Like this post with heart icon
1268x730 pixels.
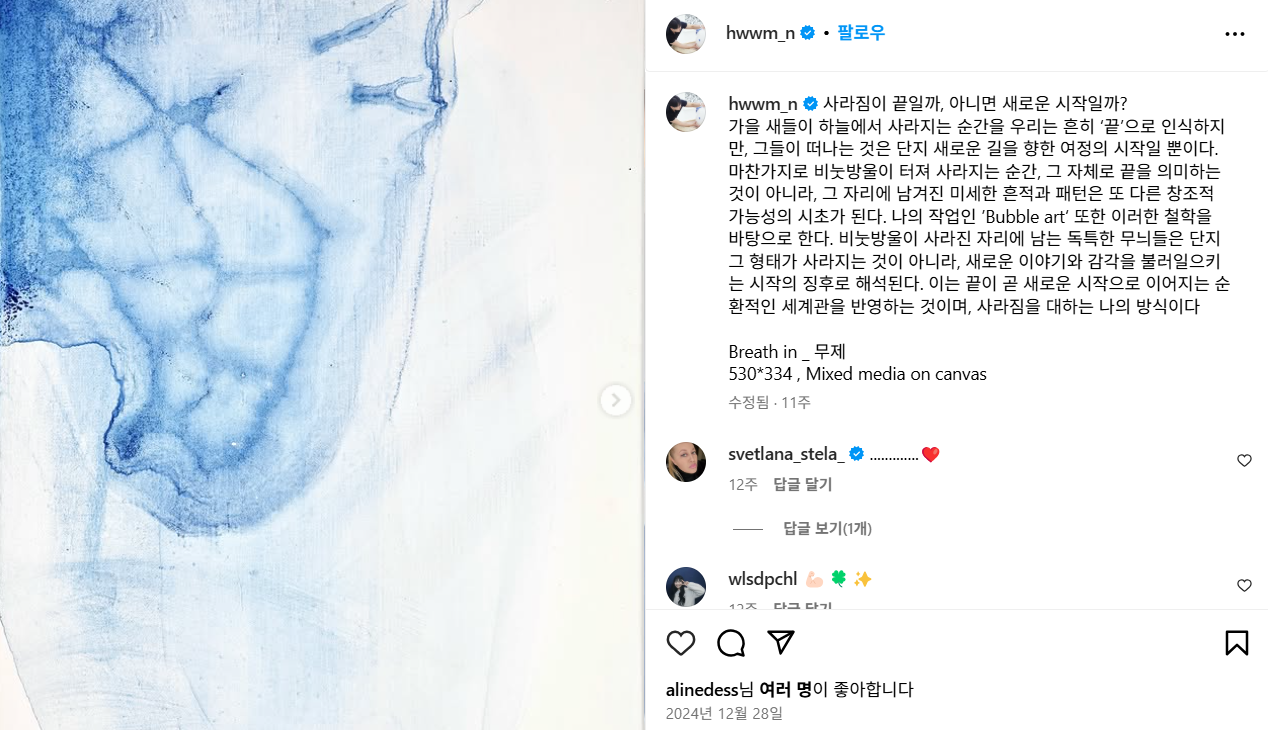coord(681,643)
